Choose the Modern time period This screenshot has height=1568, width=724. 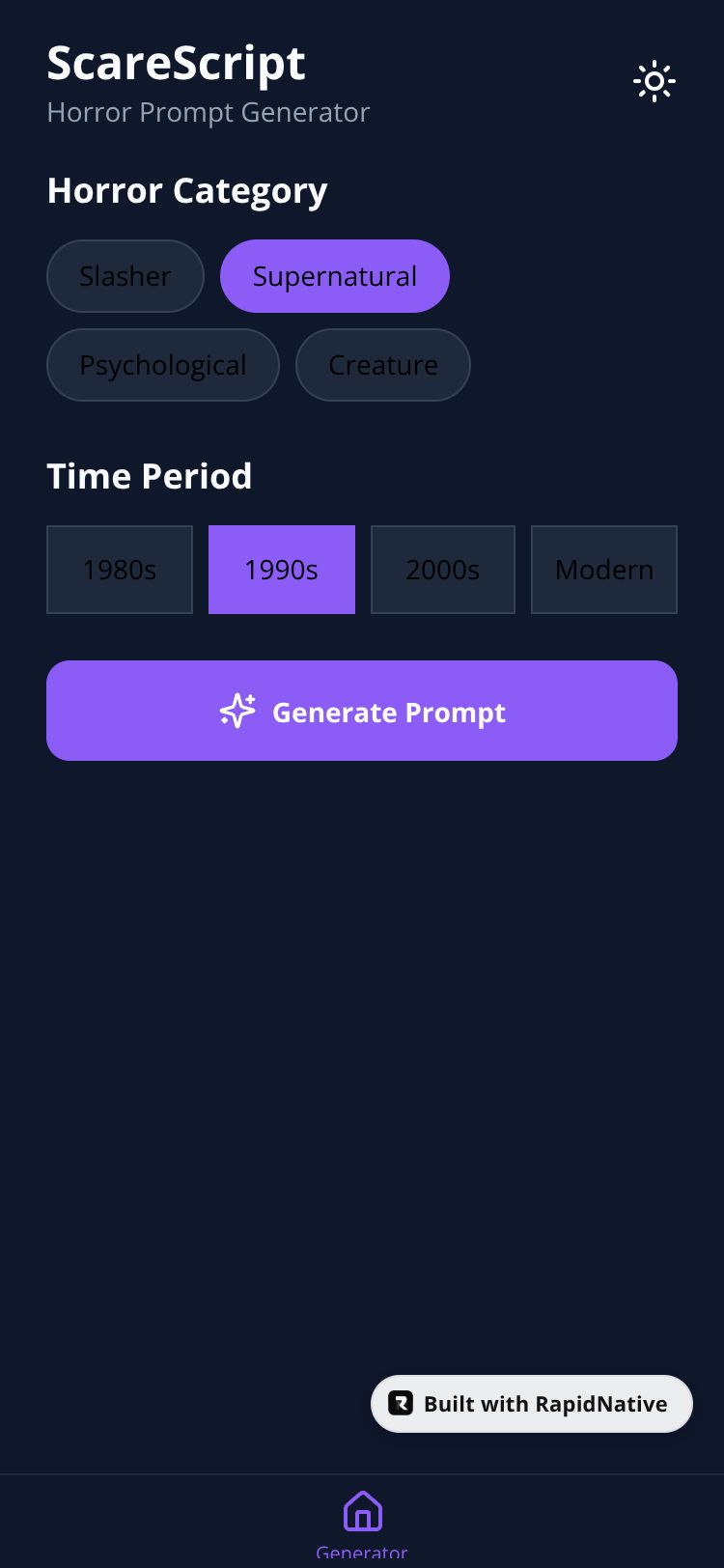pos(604,570)
